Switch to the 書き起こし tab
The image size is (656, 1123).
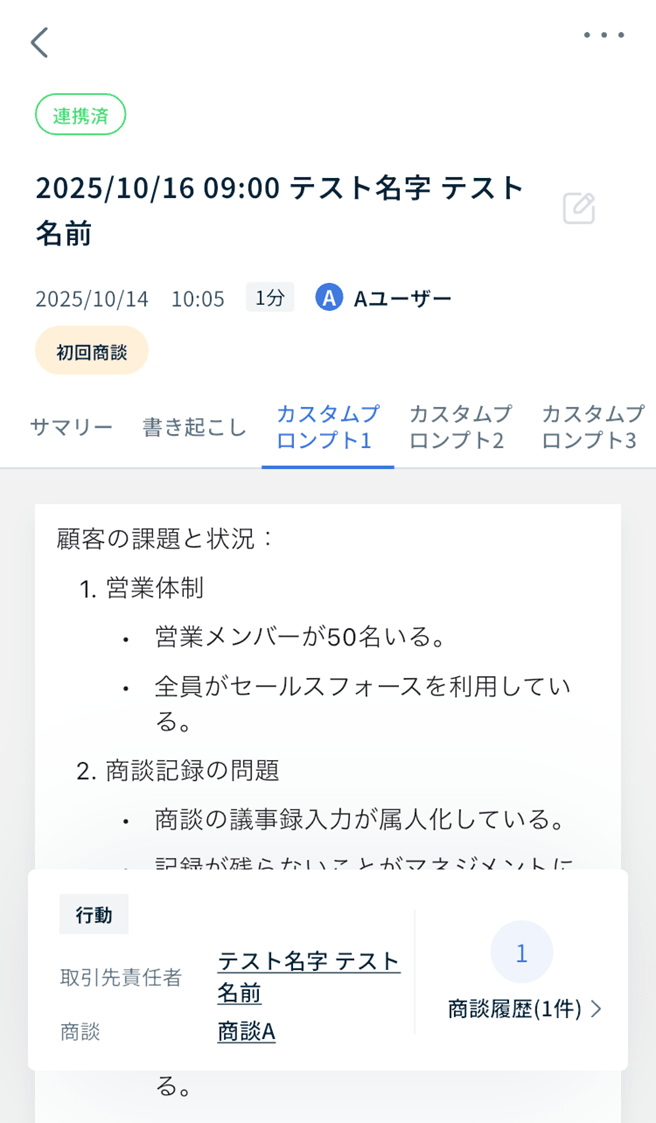[x=194, y=427]
